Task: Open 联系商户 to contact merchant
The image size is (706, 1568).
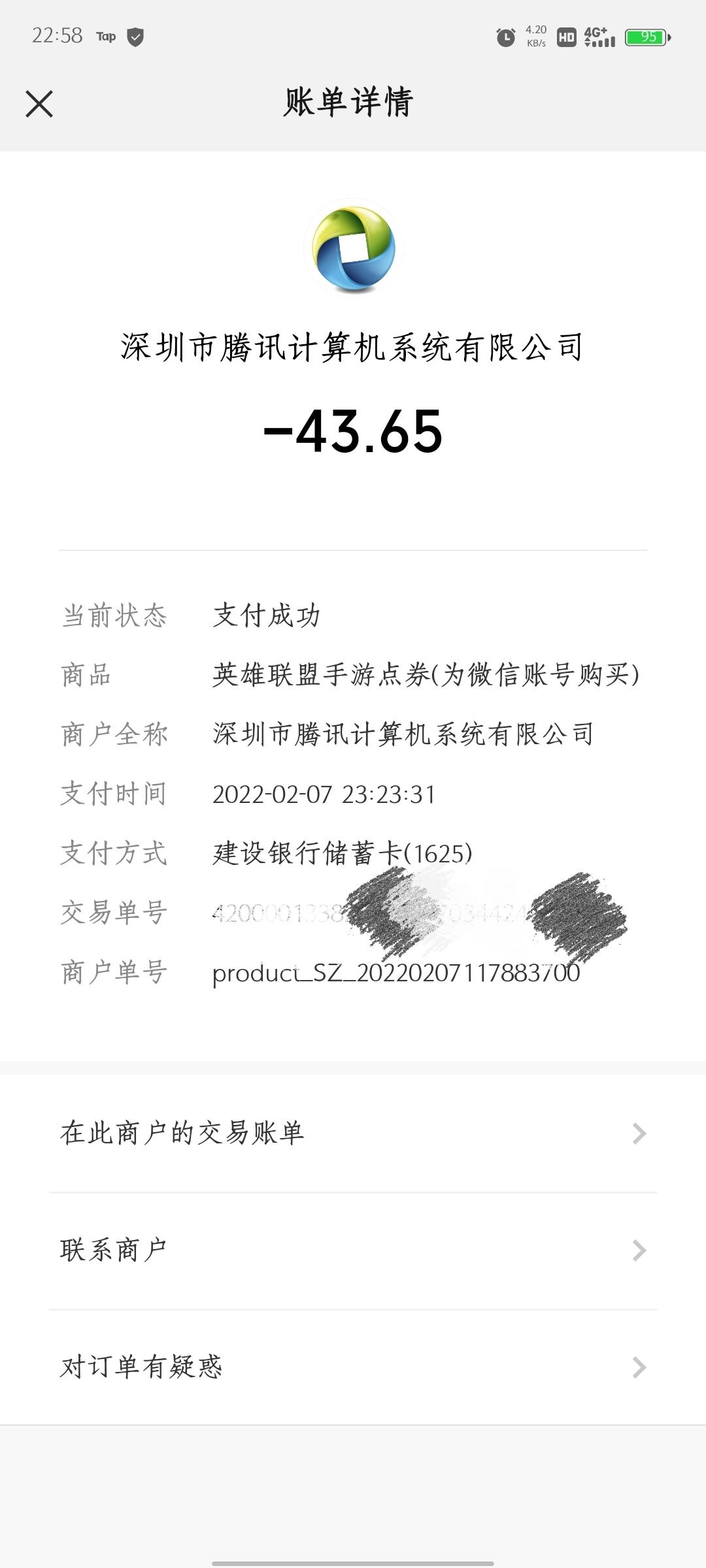Action: click(353, 1250)
